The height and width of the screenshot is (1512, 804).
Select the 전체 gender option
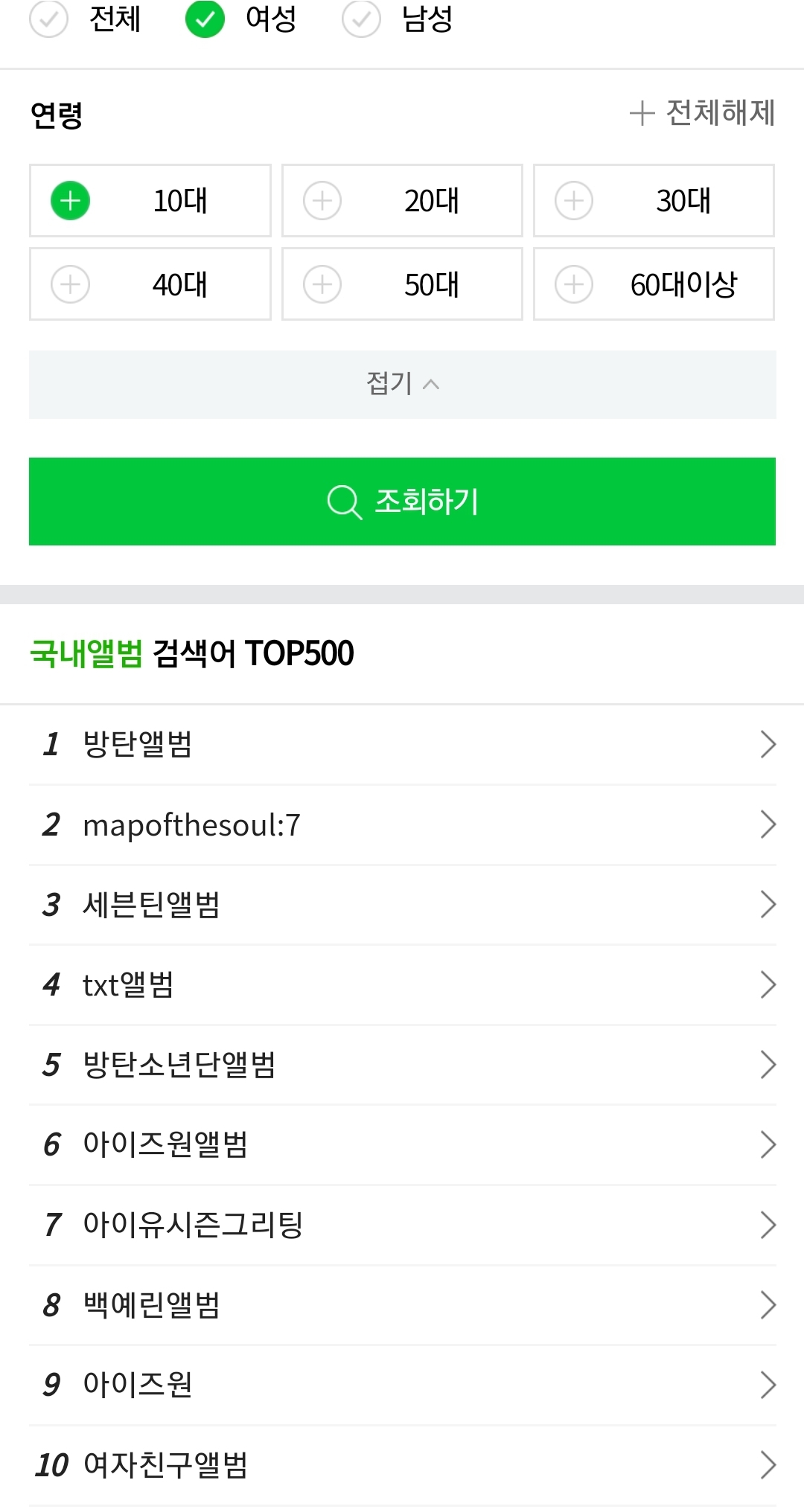(x=48, y=18)
